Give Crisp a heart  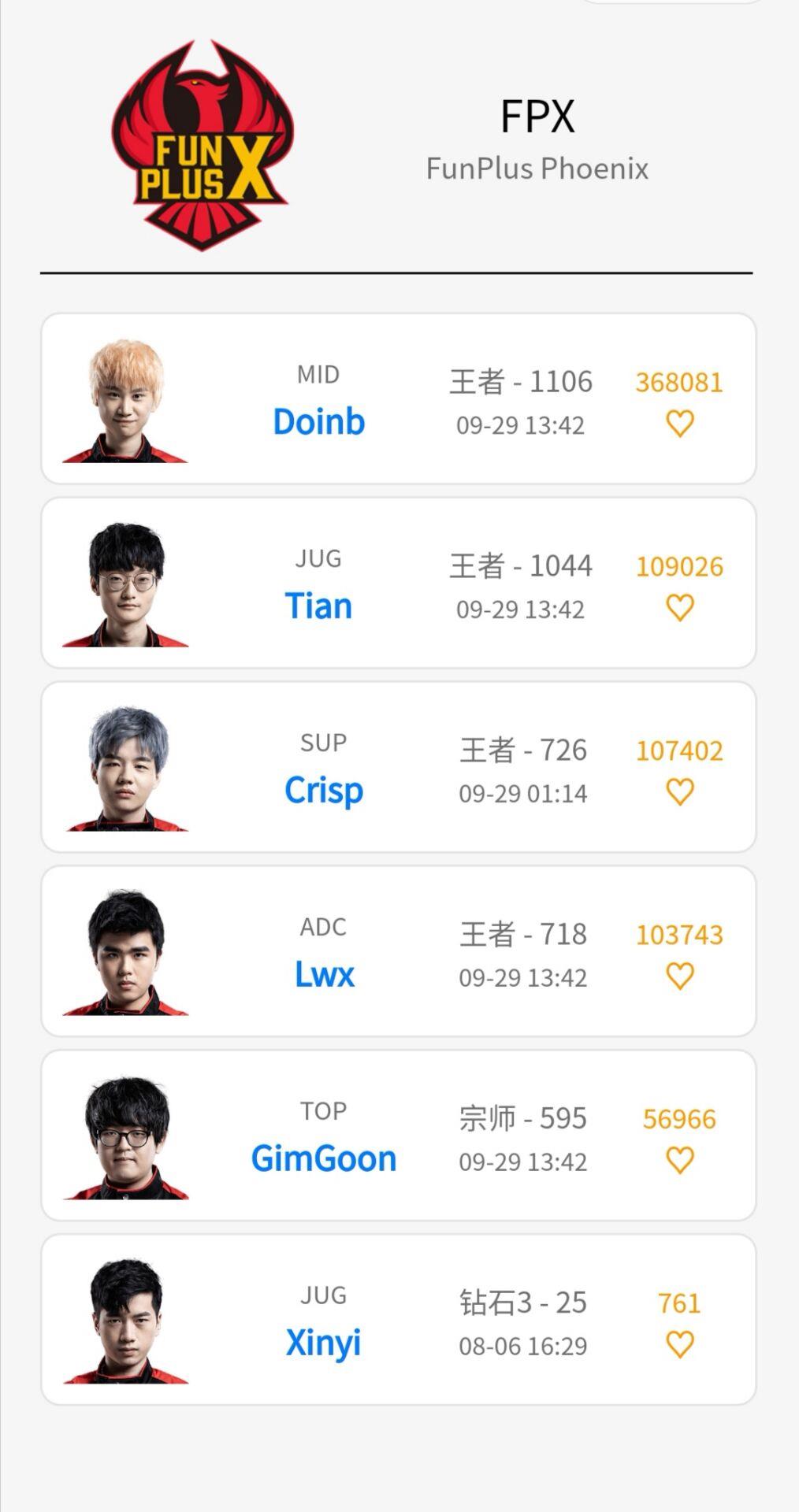coord(679,792)
